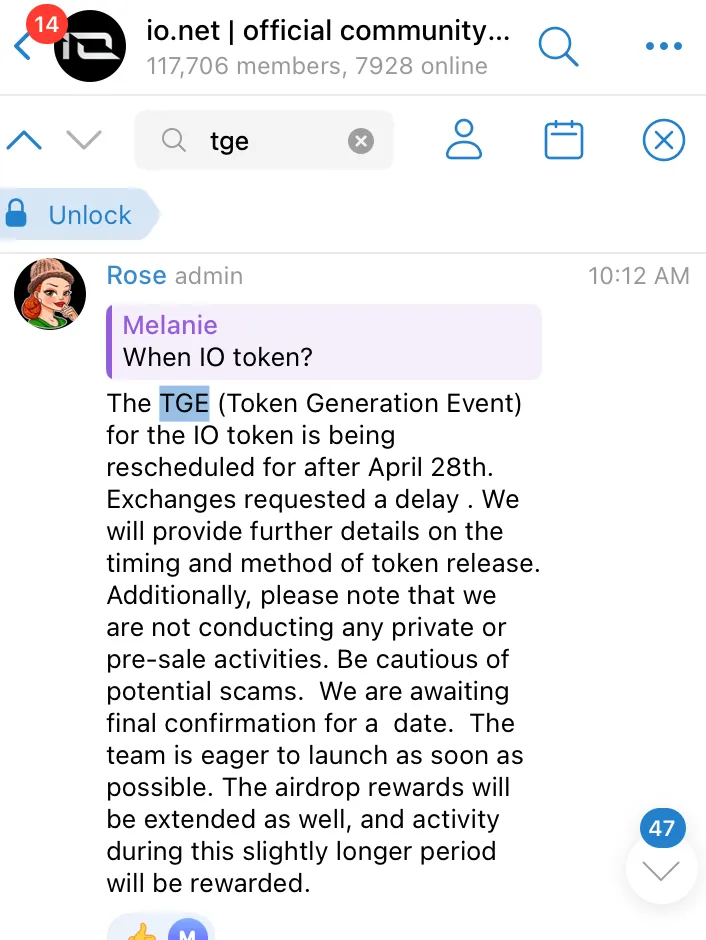This screenshot has width=706, height=940.
Task: Edit the 'tge' search field
Action: point(270,141)
